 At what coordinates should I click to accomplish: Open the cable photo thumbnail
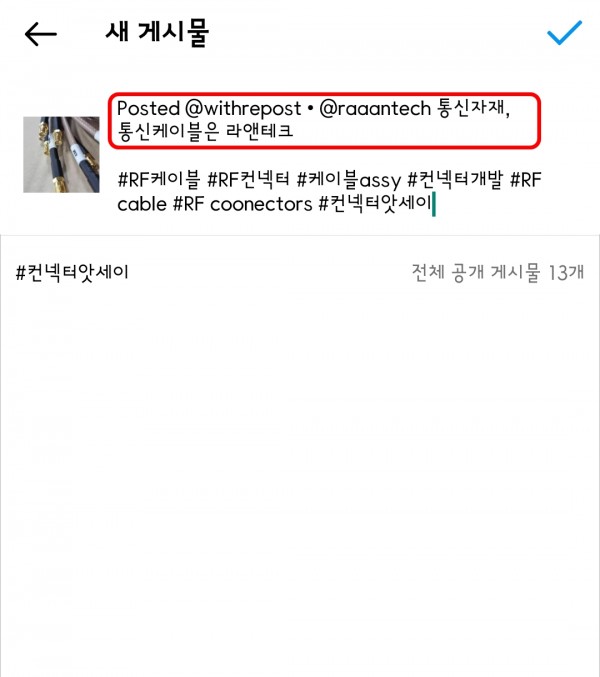tap(61, 154)
